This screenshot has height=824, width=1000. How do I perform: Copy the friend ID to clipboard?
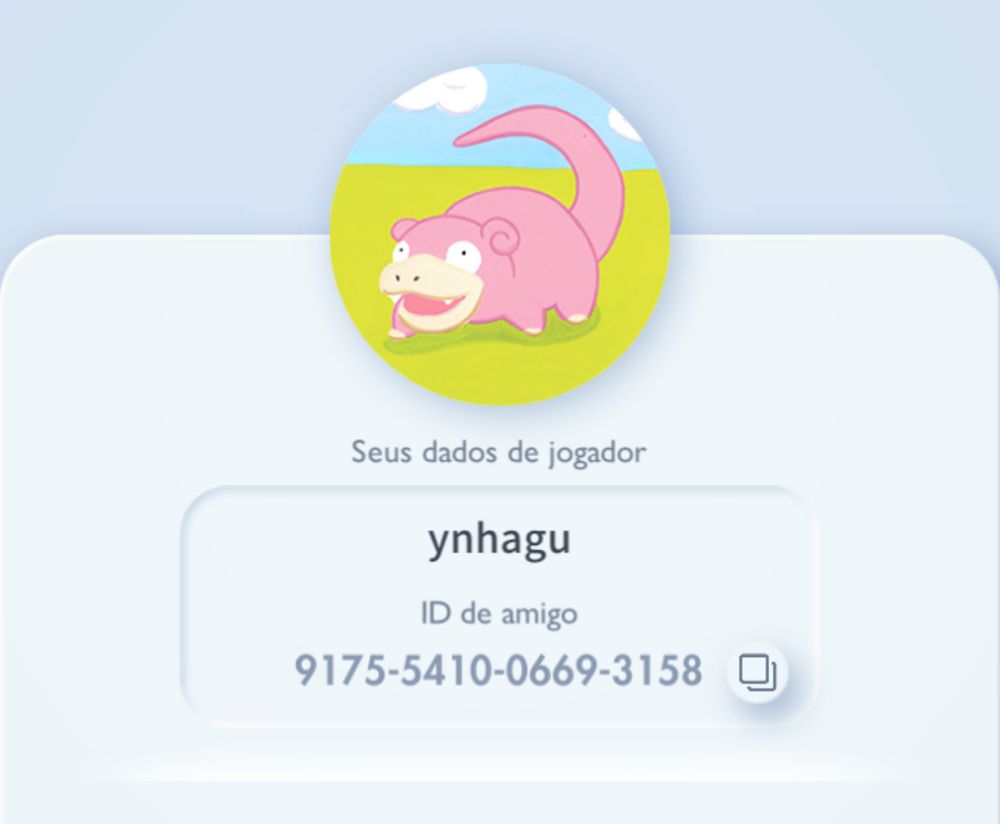click(x=757, y=672)
